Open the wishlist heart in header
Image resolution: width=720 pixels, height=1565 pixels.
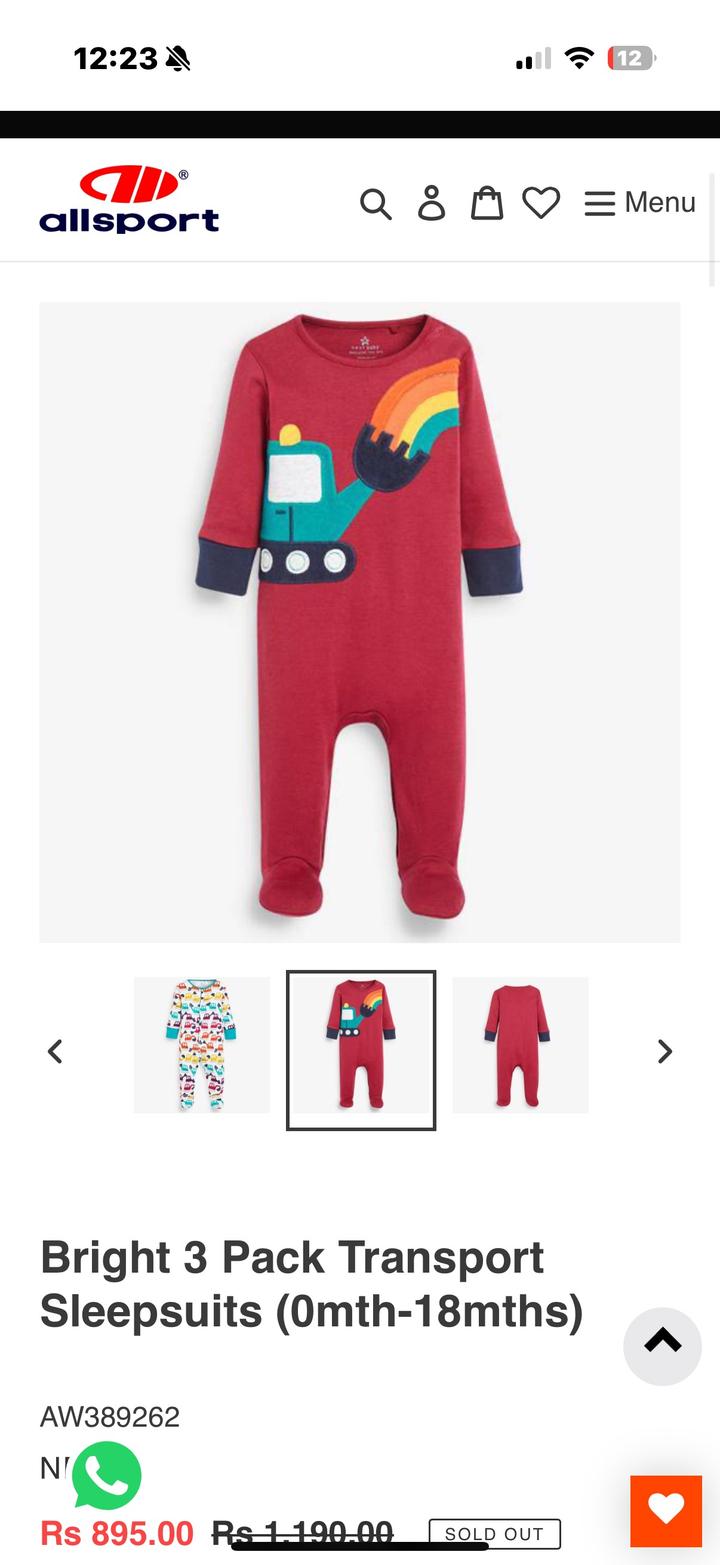(541, 203)
